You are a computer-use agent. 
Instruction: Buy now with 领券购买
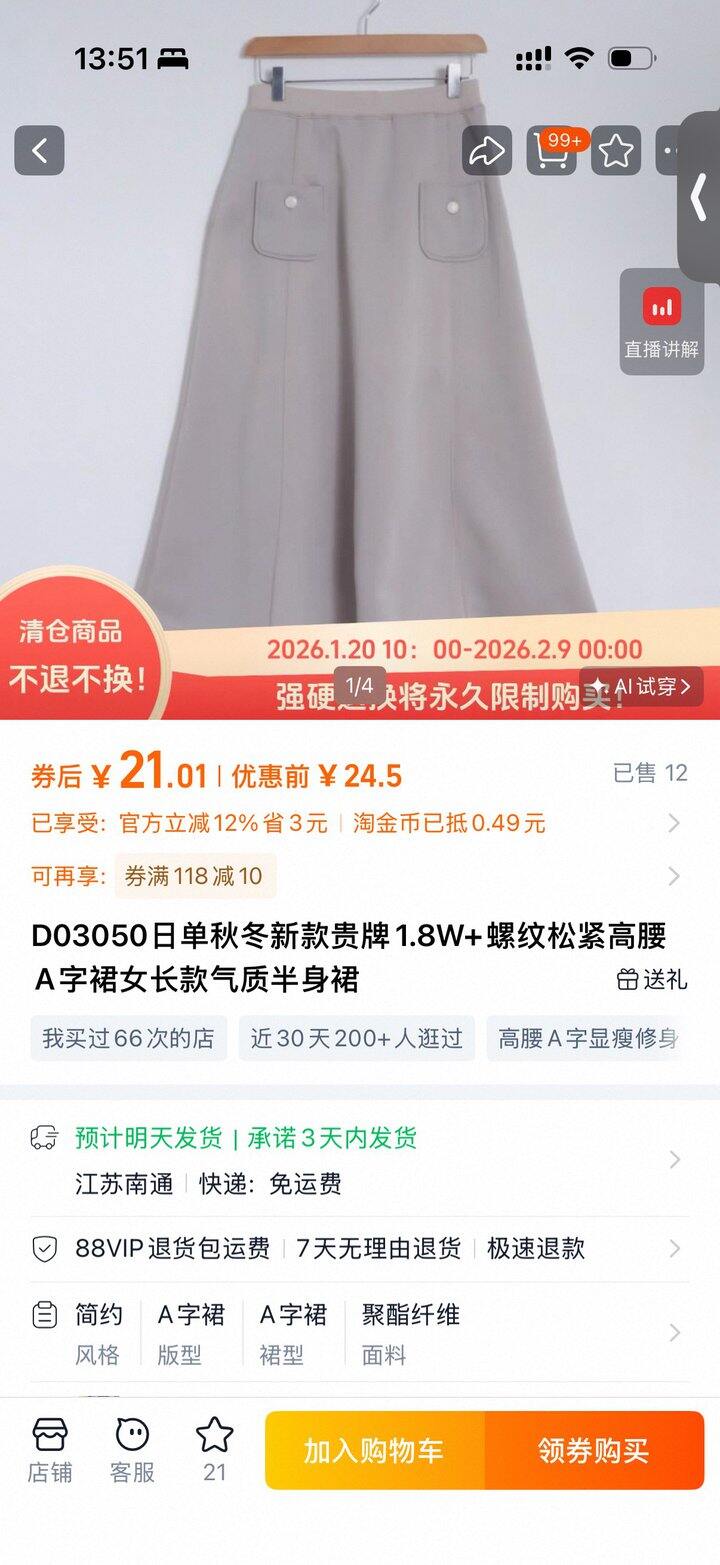[594, 1451]
